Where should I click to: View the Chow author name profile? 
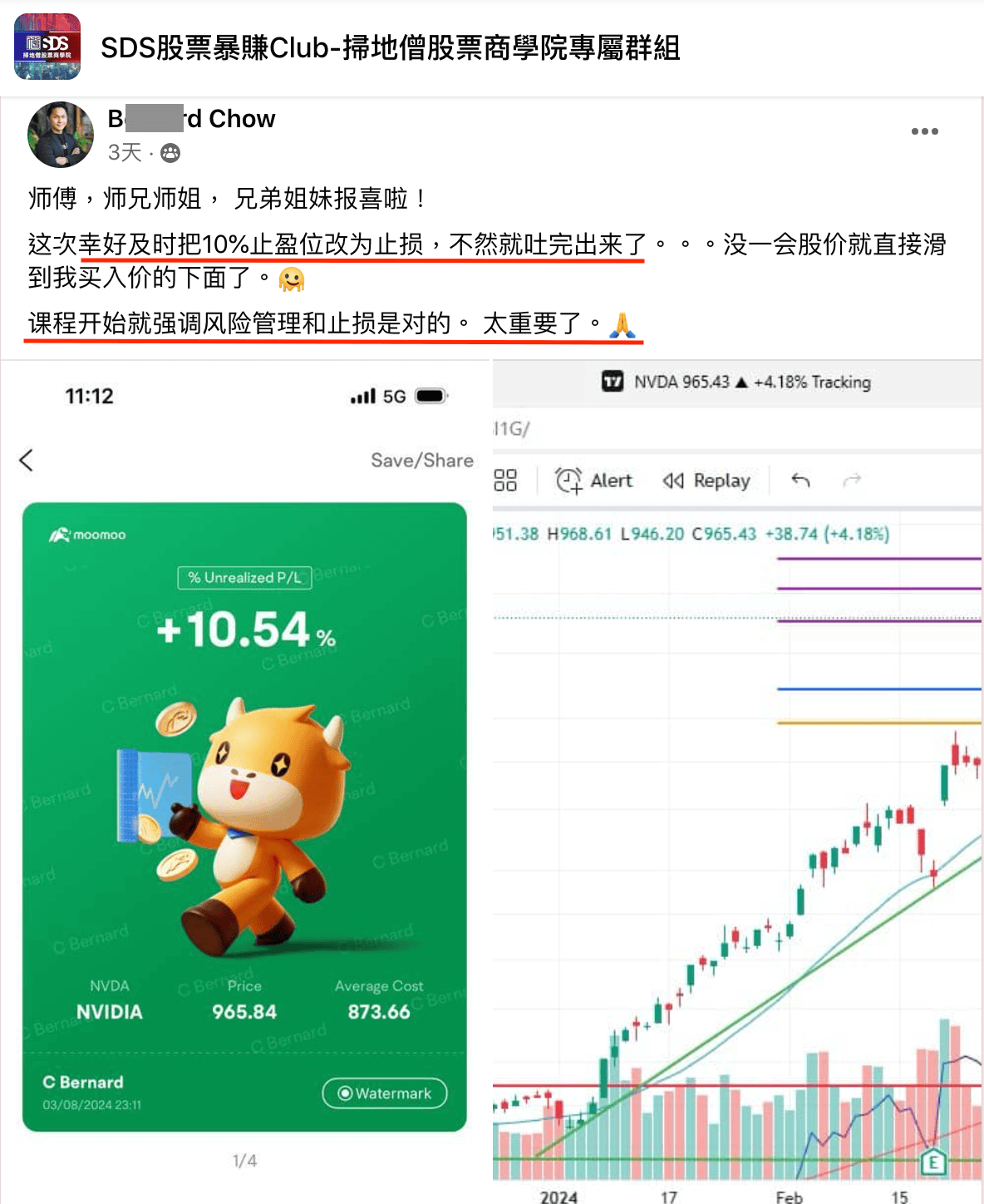coord(191,119)
